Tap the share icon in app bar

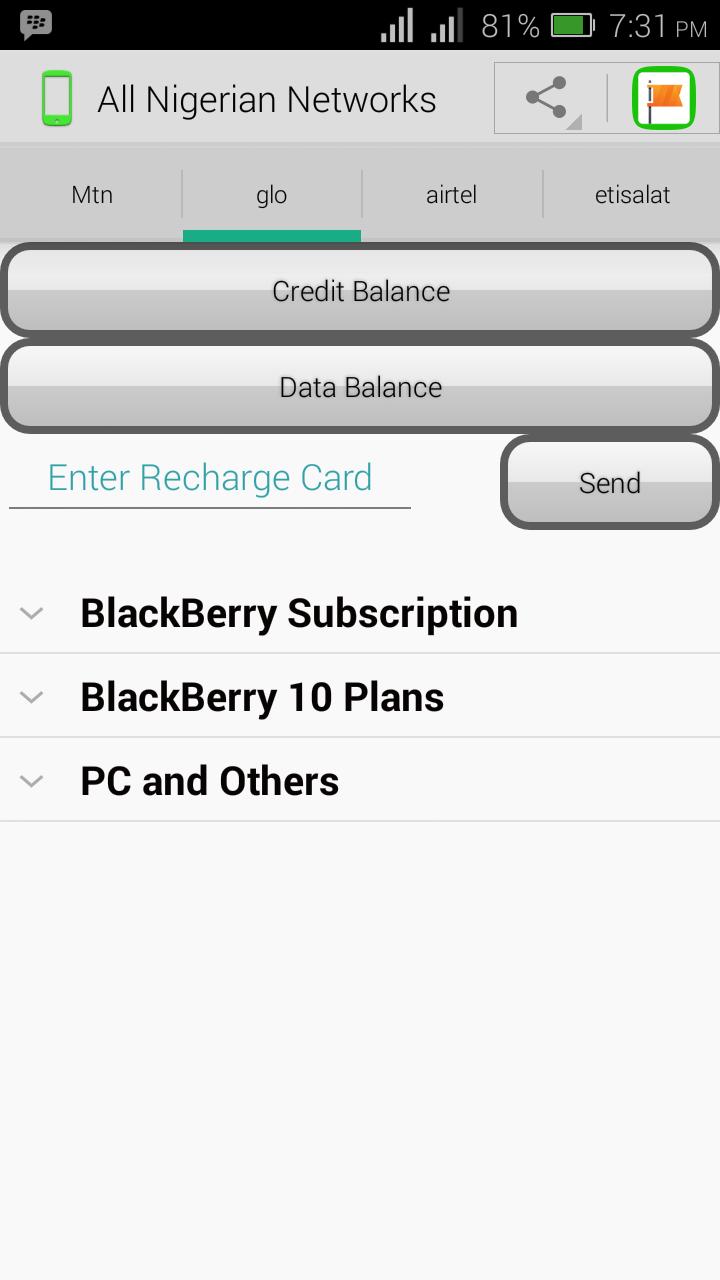[x=547, y=98]
